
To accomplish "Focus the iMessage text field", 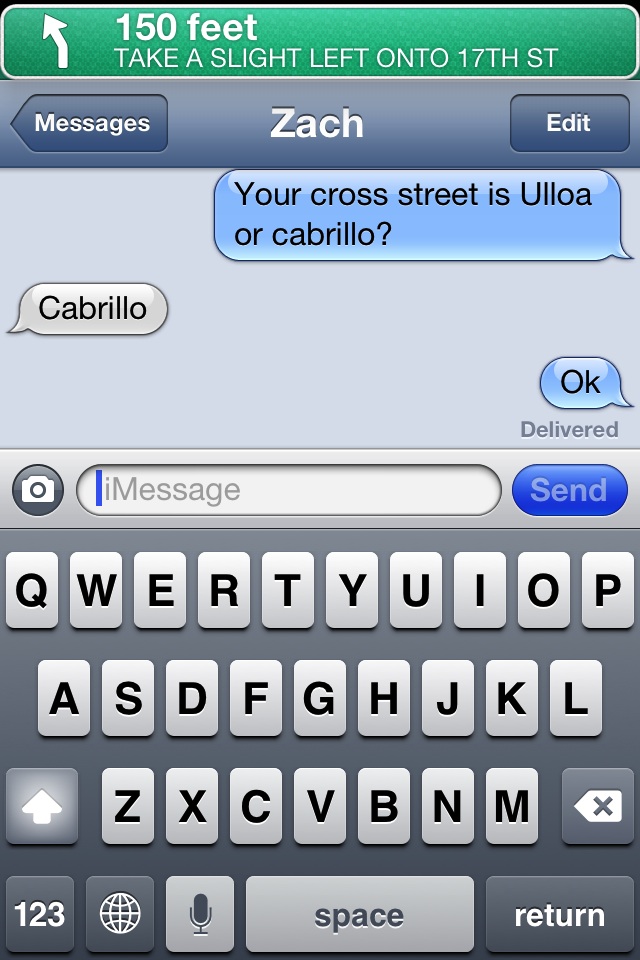I will (x=290, y=490).
